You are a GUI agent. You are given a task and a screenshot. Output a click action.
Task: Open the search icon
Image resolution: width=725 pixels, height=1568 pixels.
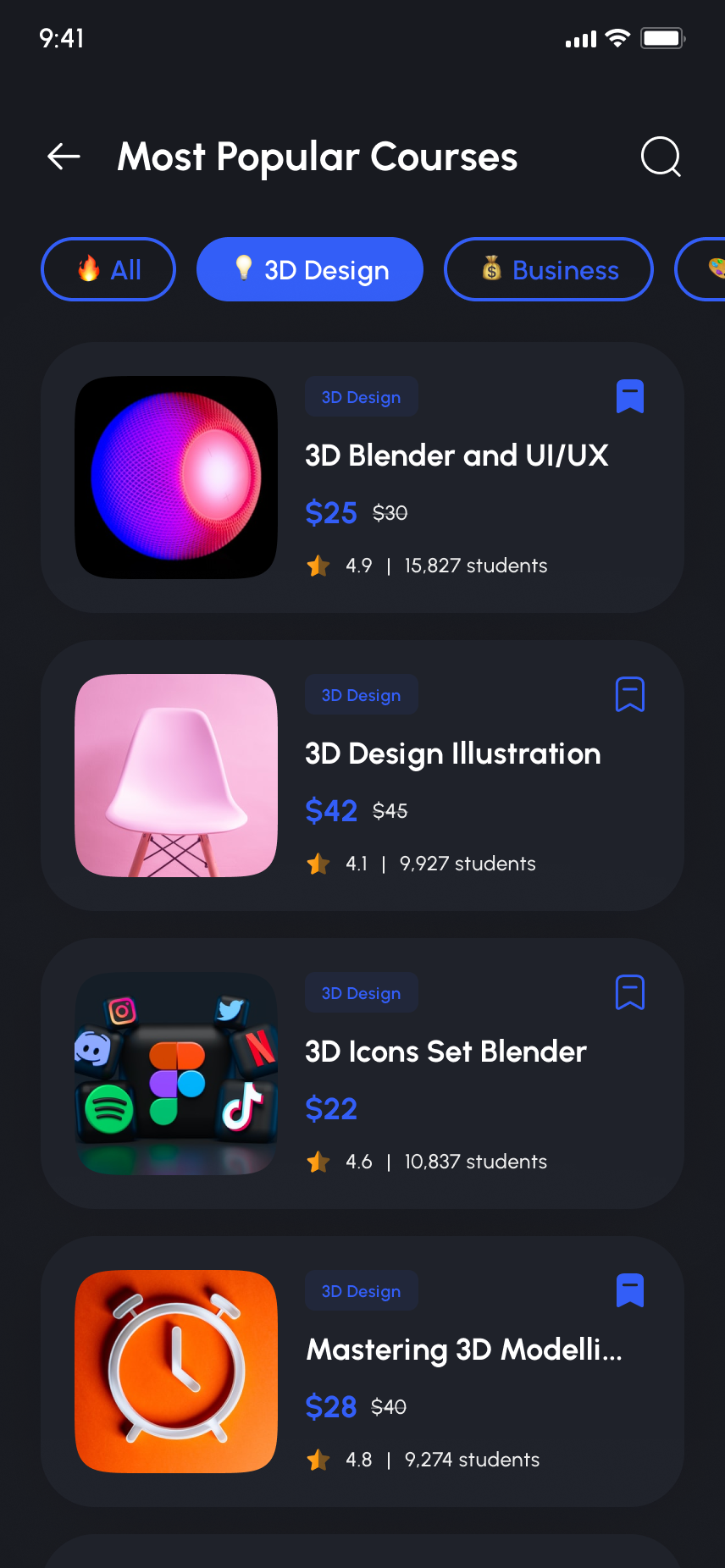(661, 157)
